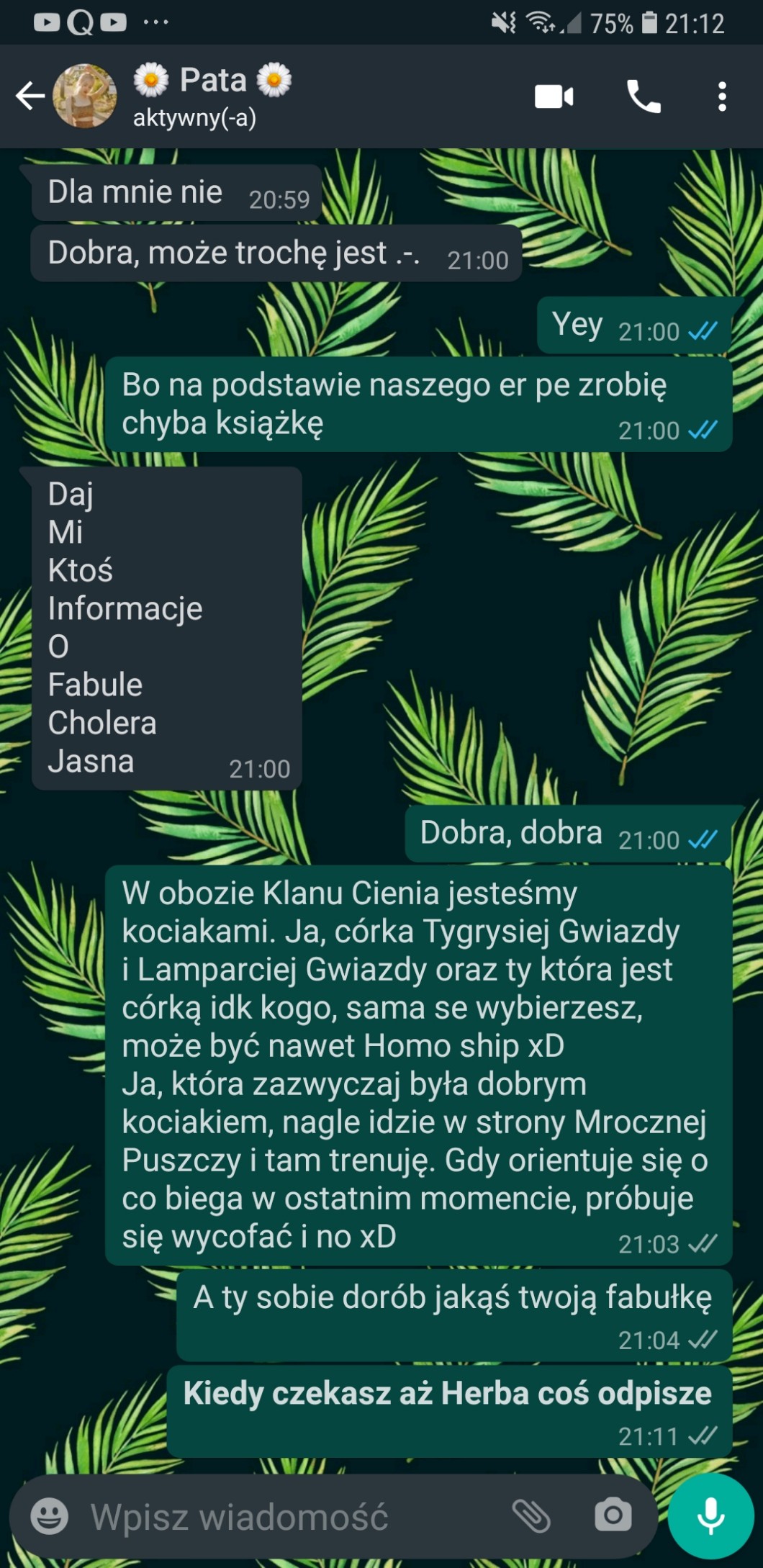Start a voice call with Pata
The image size is (763, 1568).
pyautogui.click(x=644, y=96)
